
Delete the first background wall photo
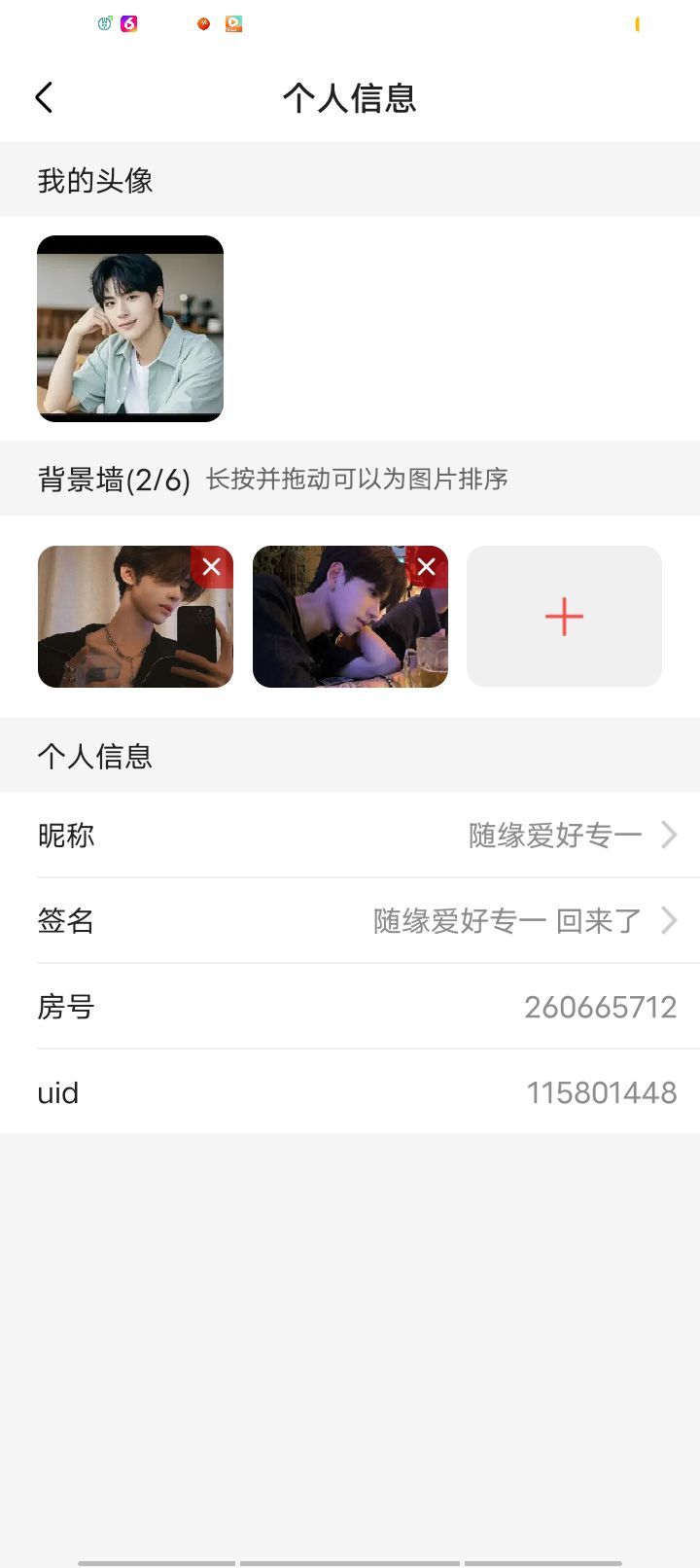point(212,567)
